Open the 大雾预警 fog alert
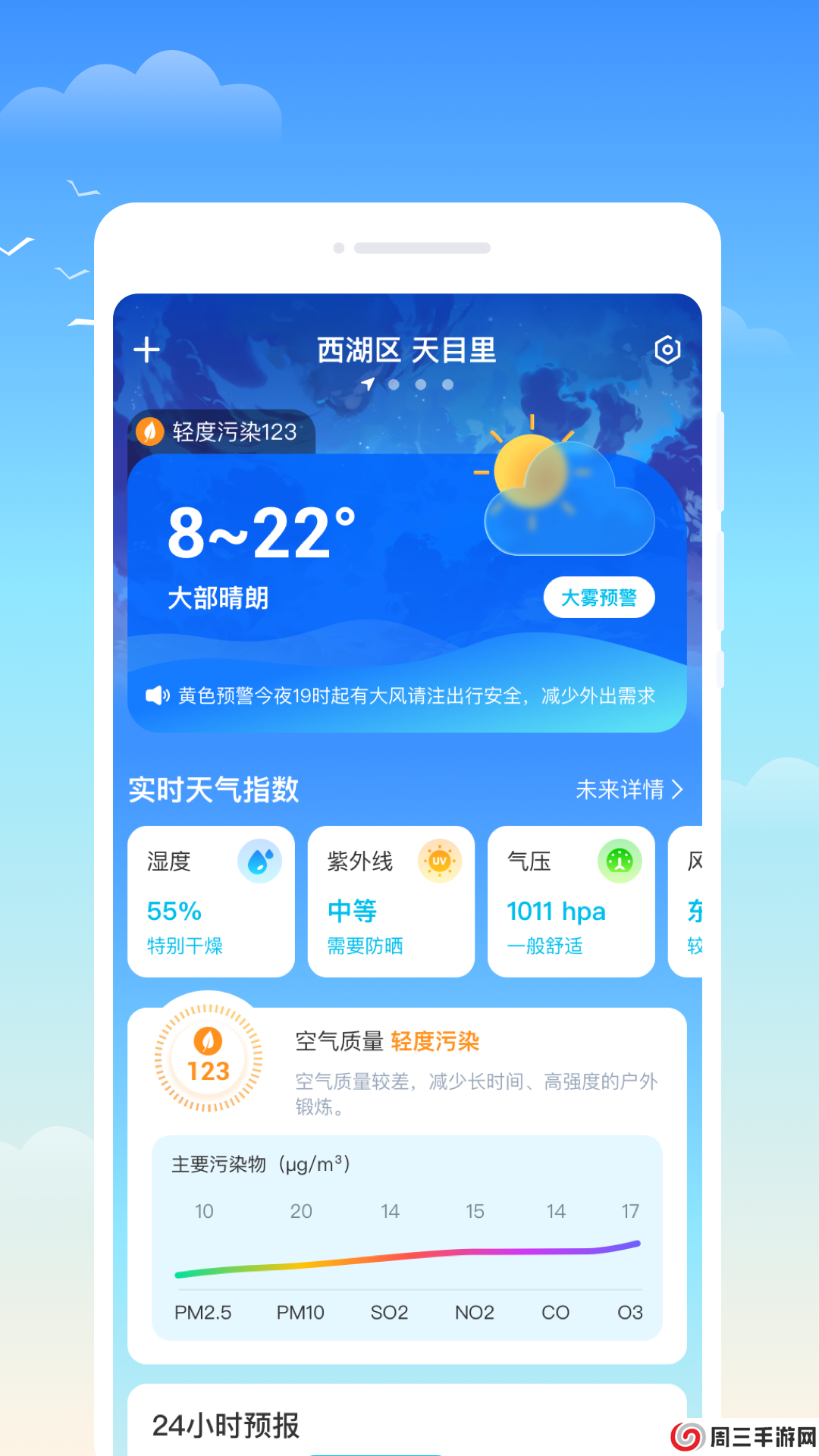The height and width of the screenshot is (1456, 819). tap(600, 597)
